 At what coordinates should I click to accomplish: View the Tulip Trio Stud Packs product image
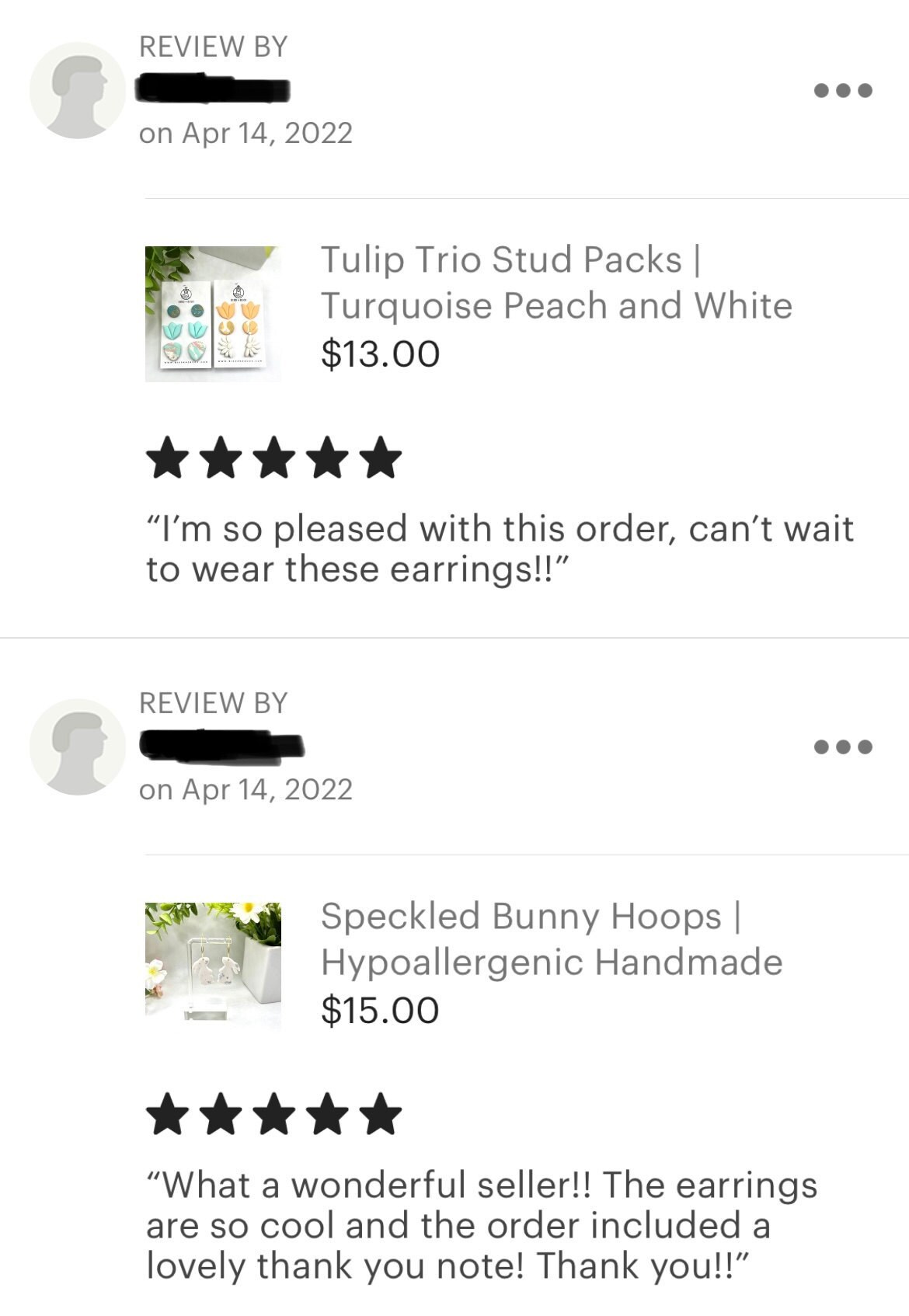(213, 314)
